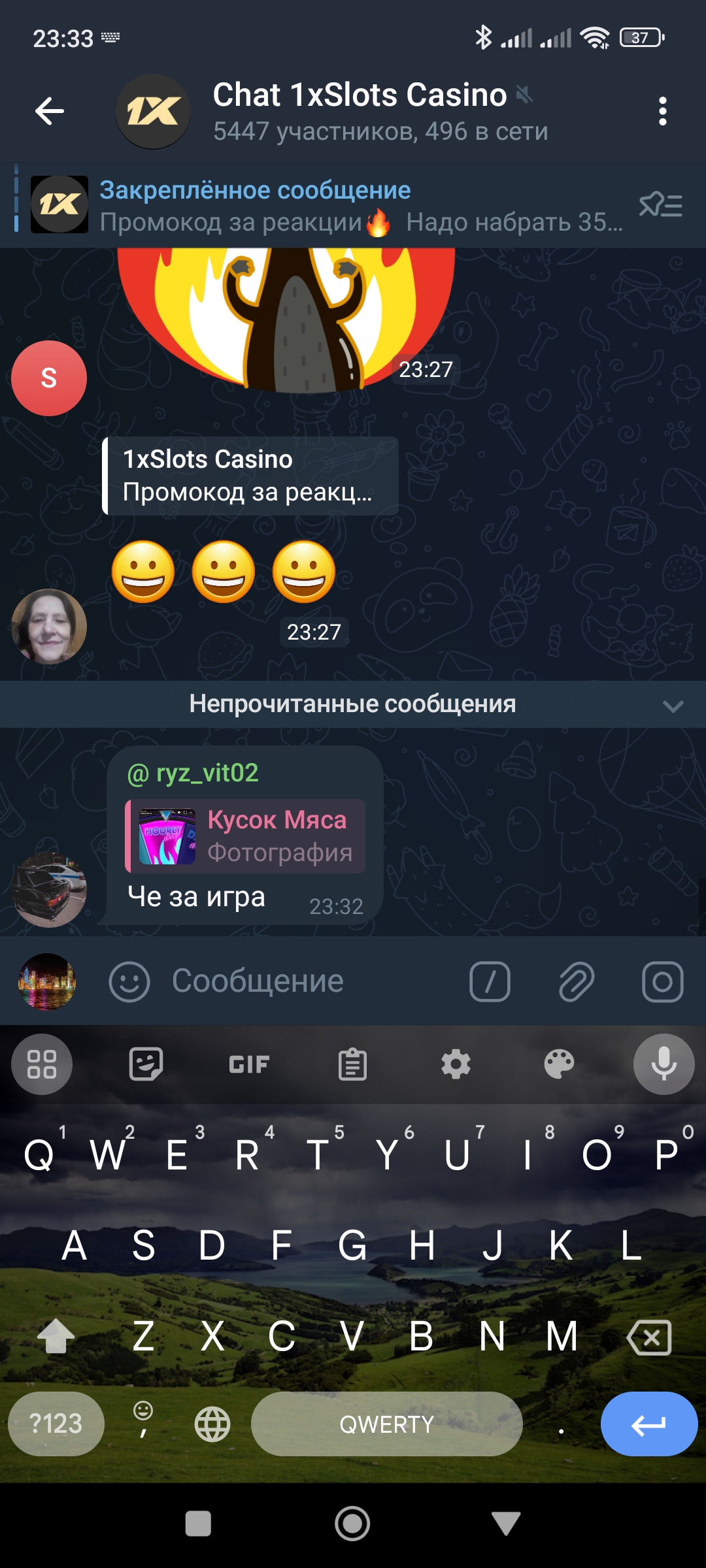This screenshot has width=706, height=1568.
Task: Show the pinned messages list icon
Action: 661,205
